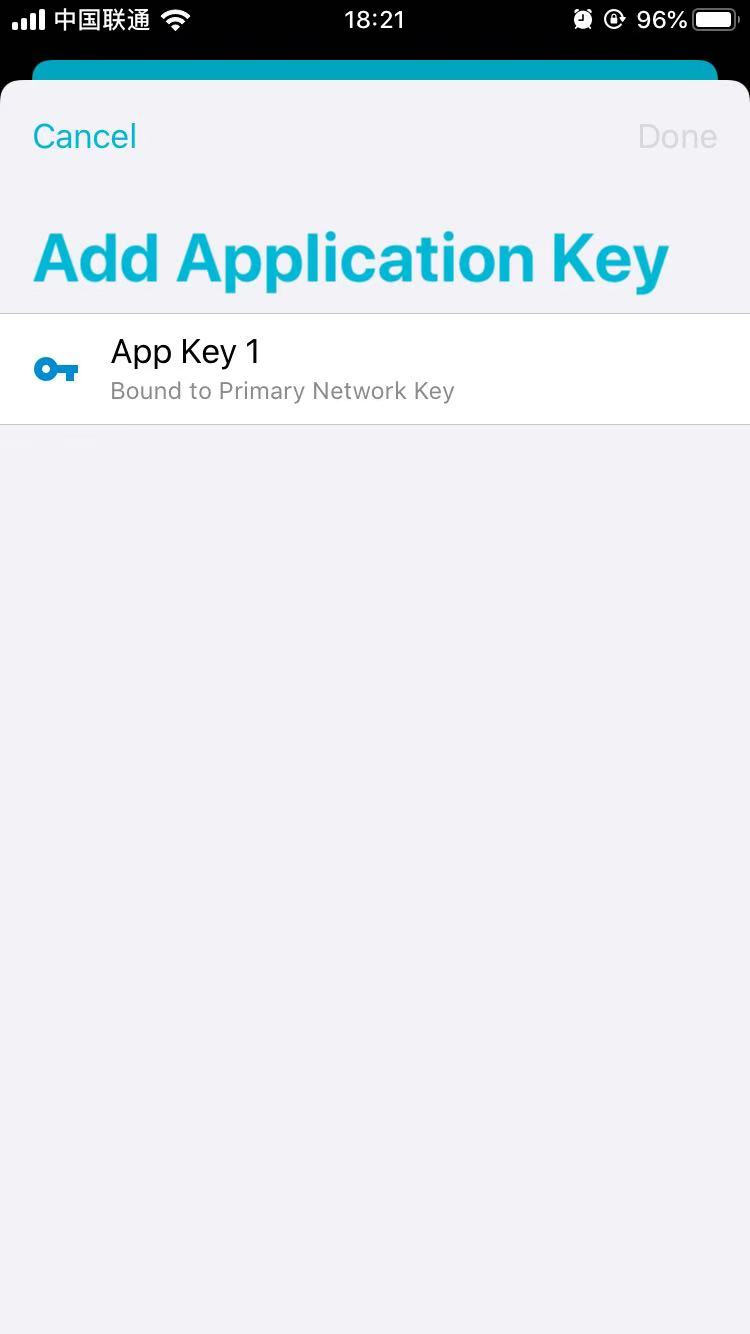Select the App Key 1 row
Screen dimensions: 750x1334
(375, 368)
